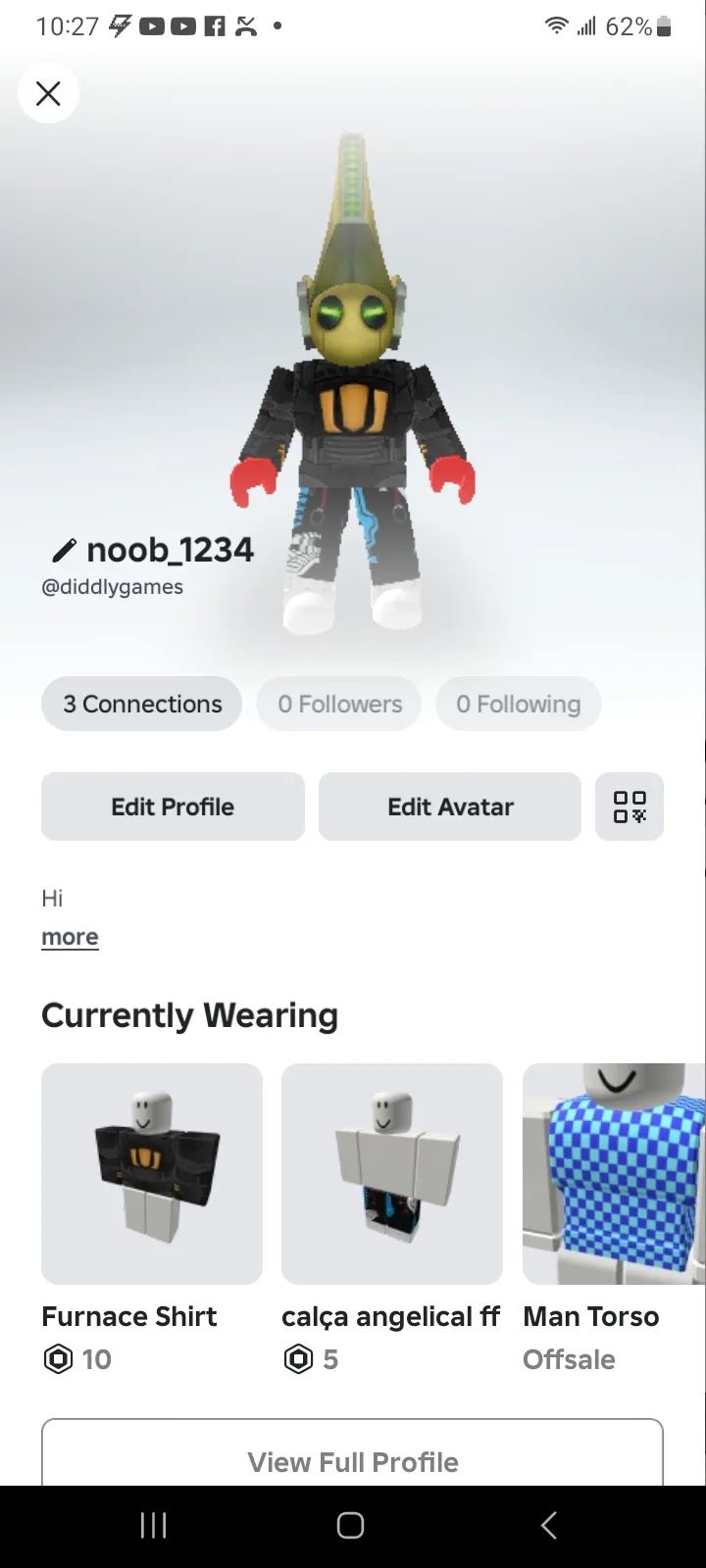Open the calça angelical ff item
The width and height of the screenshot is (706, 1568).
click(x=392, y=1174)
